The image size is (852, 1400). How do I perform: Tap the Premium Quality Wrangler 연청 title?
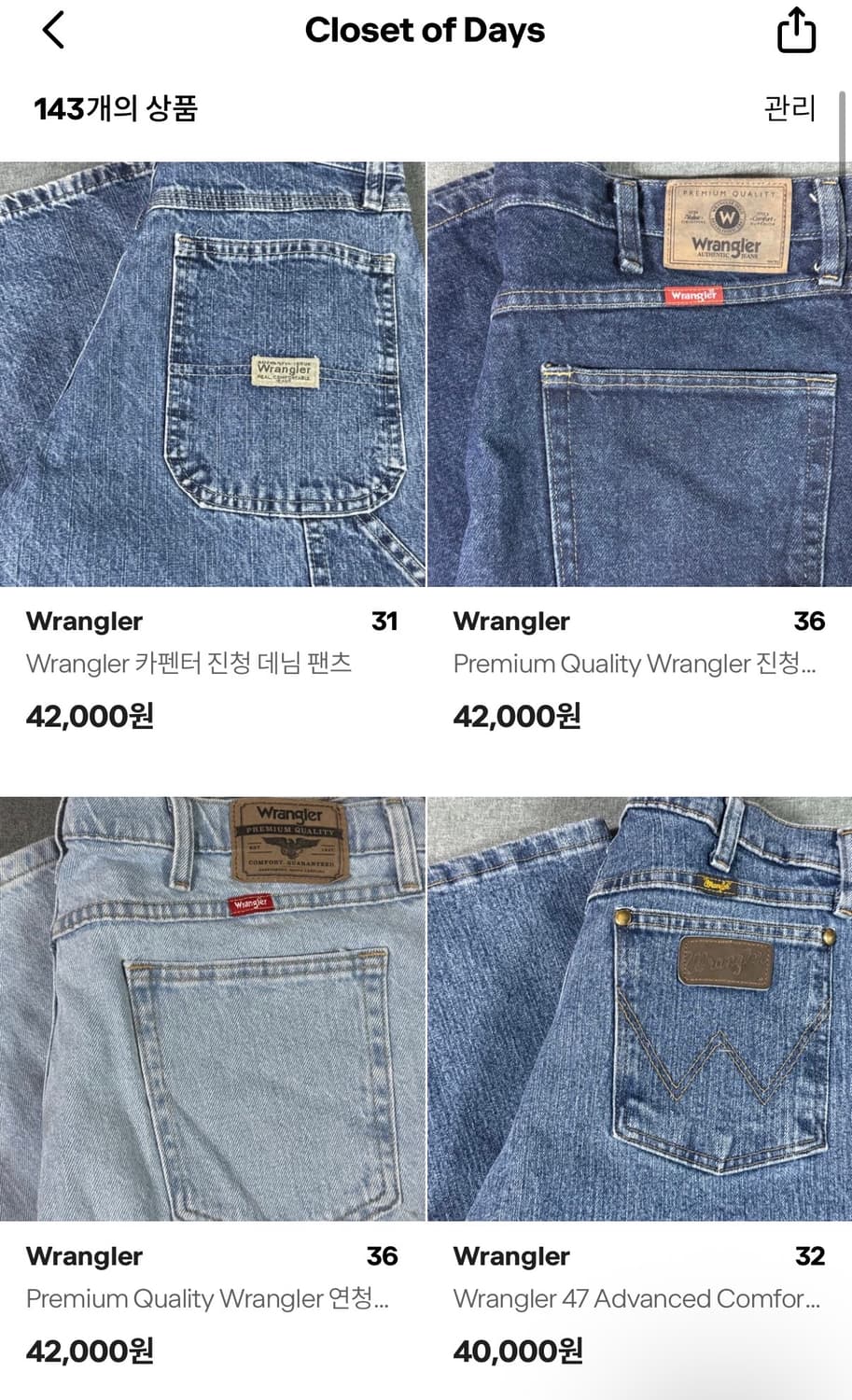[x=210, y=1299]
